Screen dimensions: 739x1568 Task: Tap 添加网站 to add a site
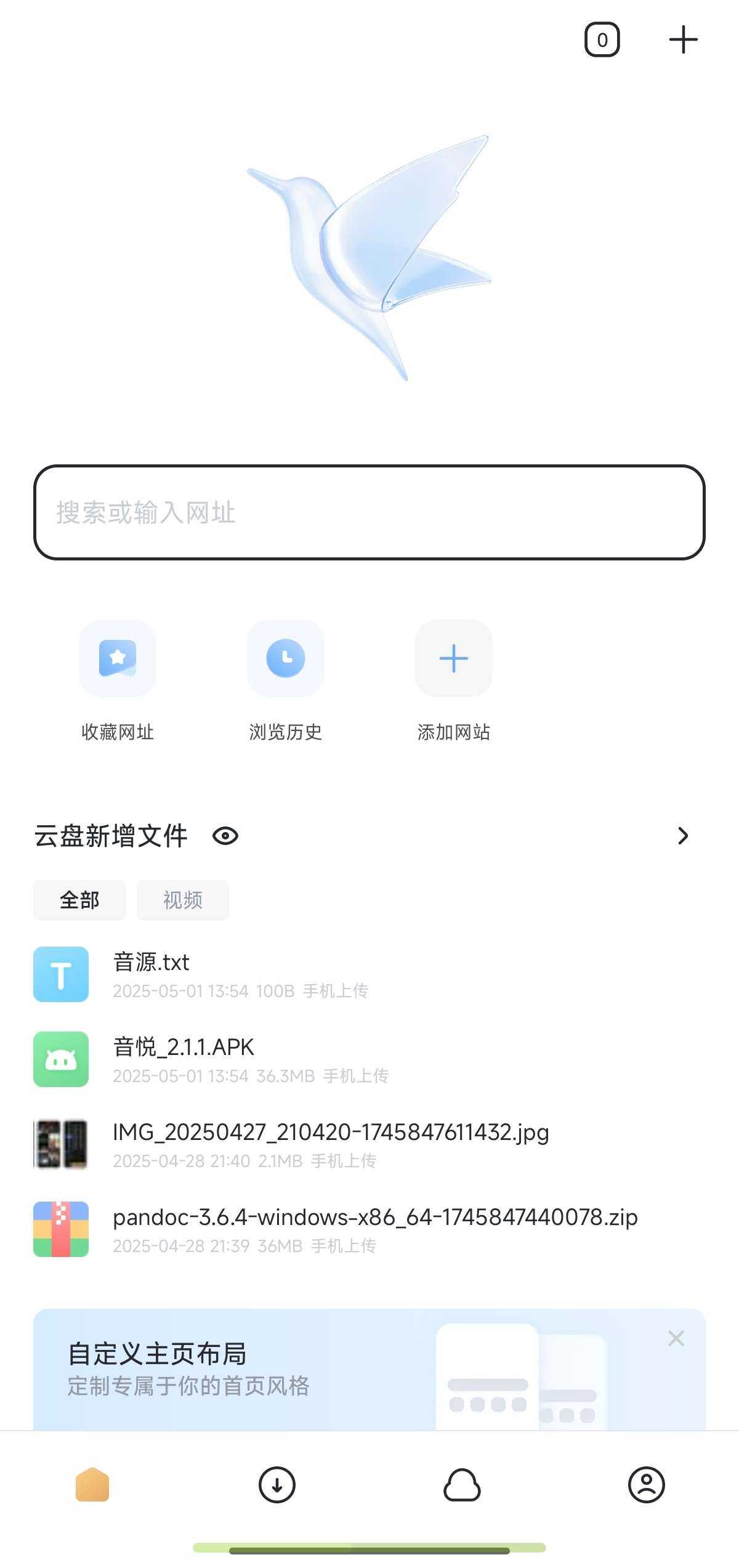tap(453, 659)
